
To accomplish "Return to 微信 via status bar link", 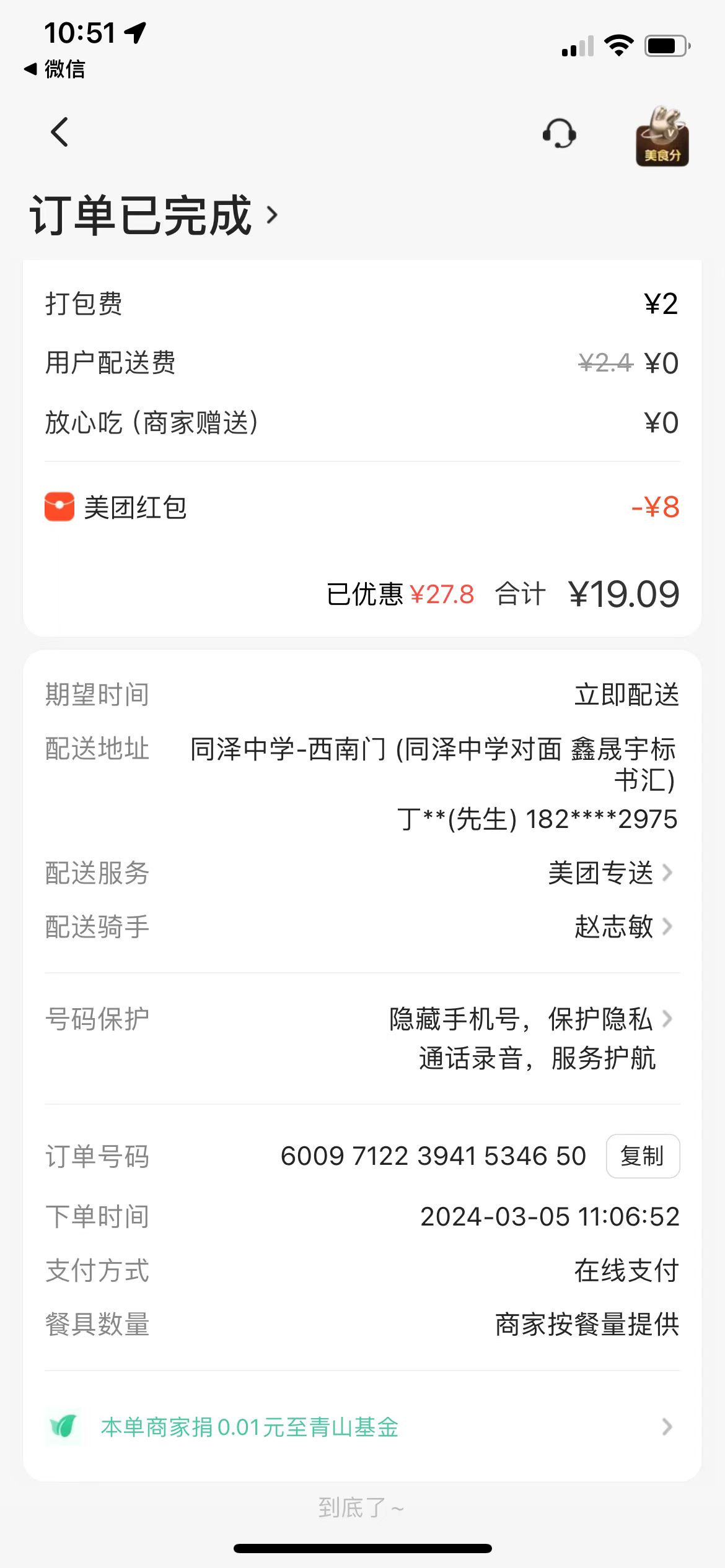I will [x=55, y=69].
